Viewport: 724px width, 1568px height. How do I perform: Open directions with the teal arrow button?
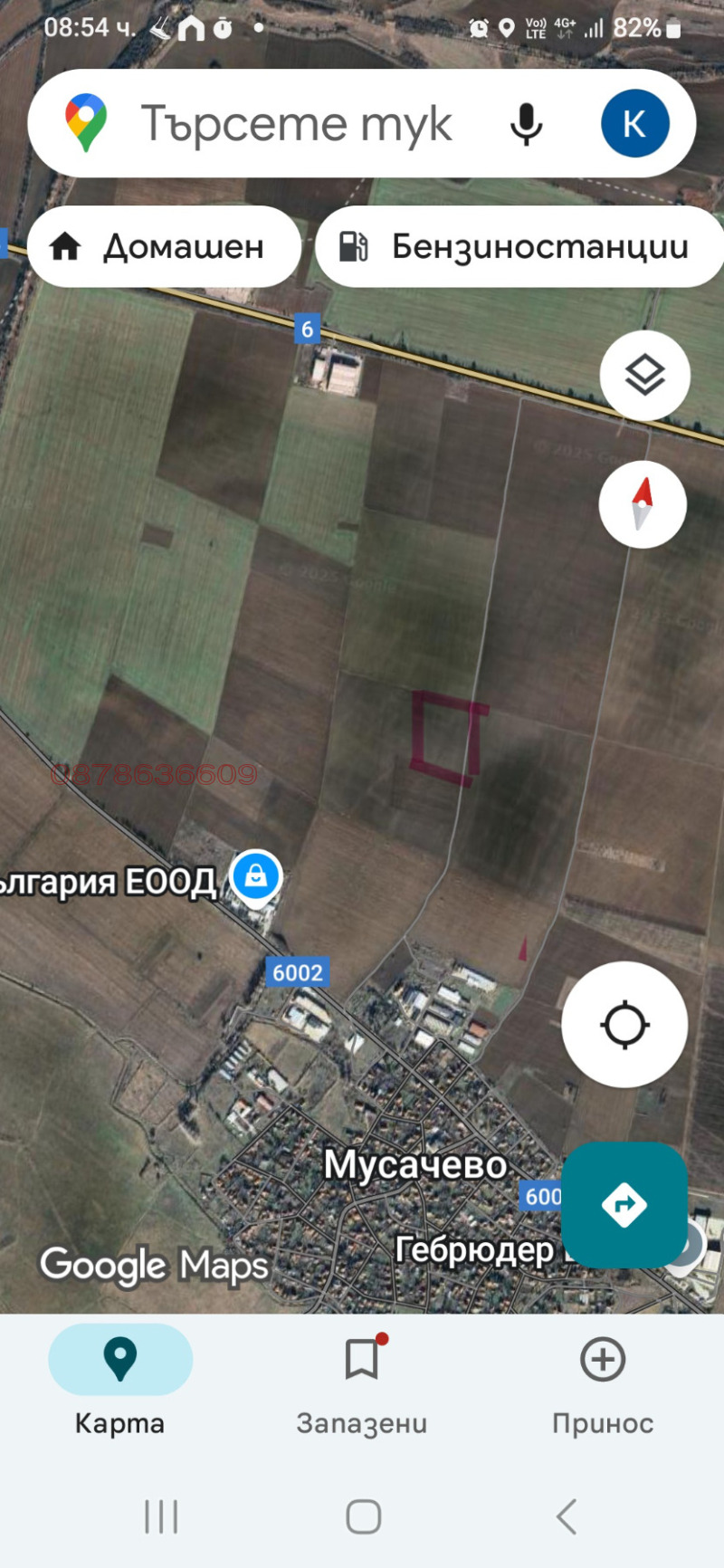tap(624, 1205)
